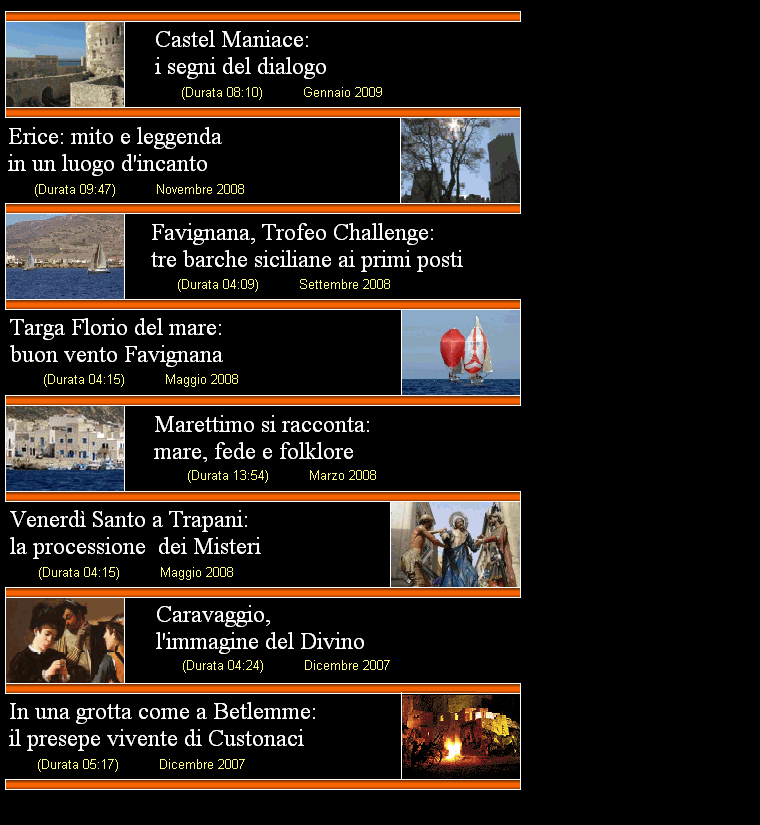This screenshot has width=760, height=825.
Task: Open Caravaggio, l'immagine del Divino video
Action: (260, 628)
